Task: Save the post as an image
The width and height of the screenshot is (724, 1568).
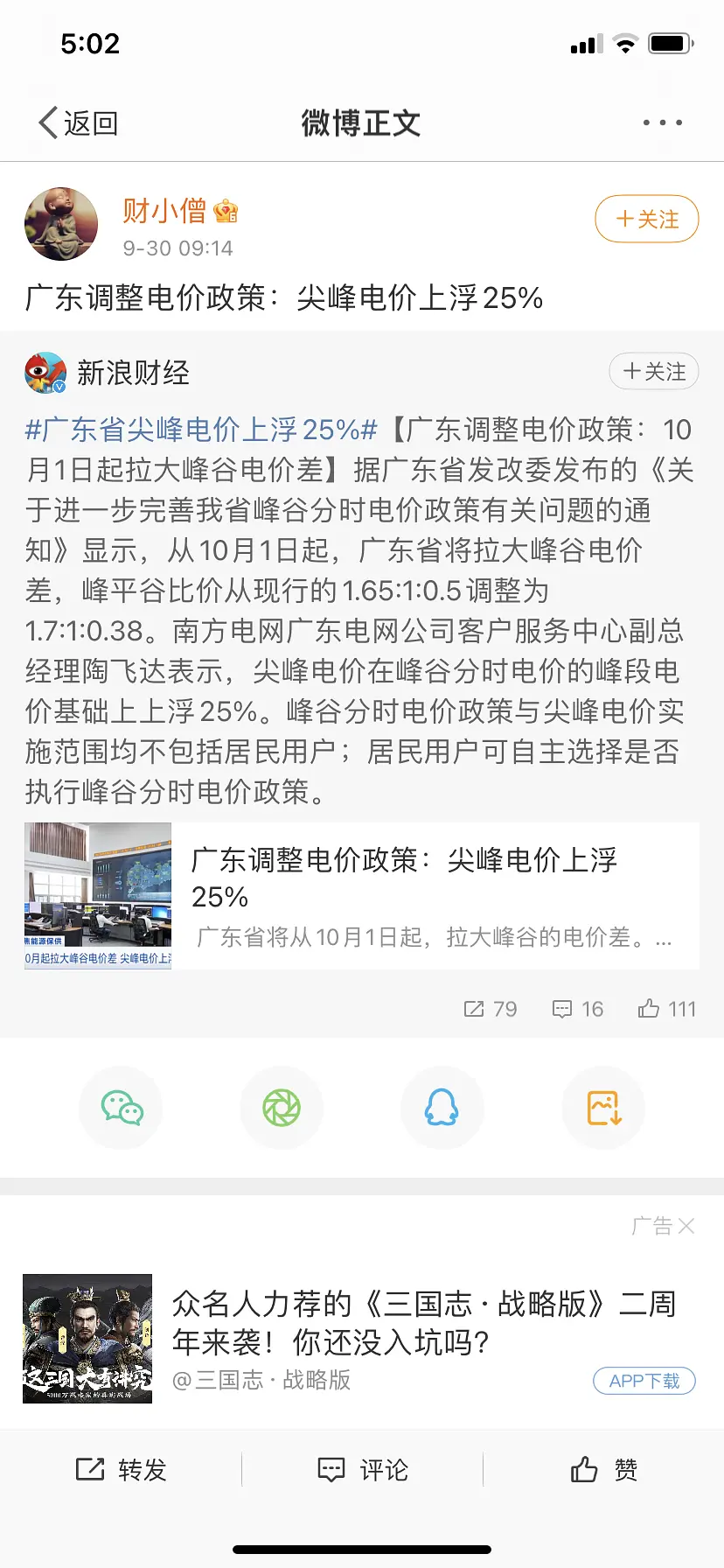Action: point(603,1108)
